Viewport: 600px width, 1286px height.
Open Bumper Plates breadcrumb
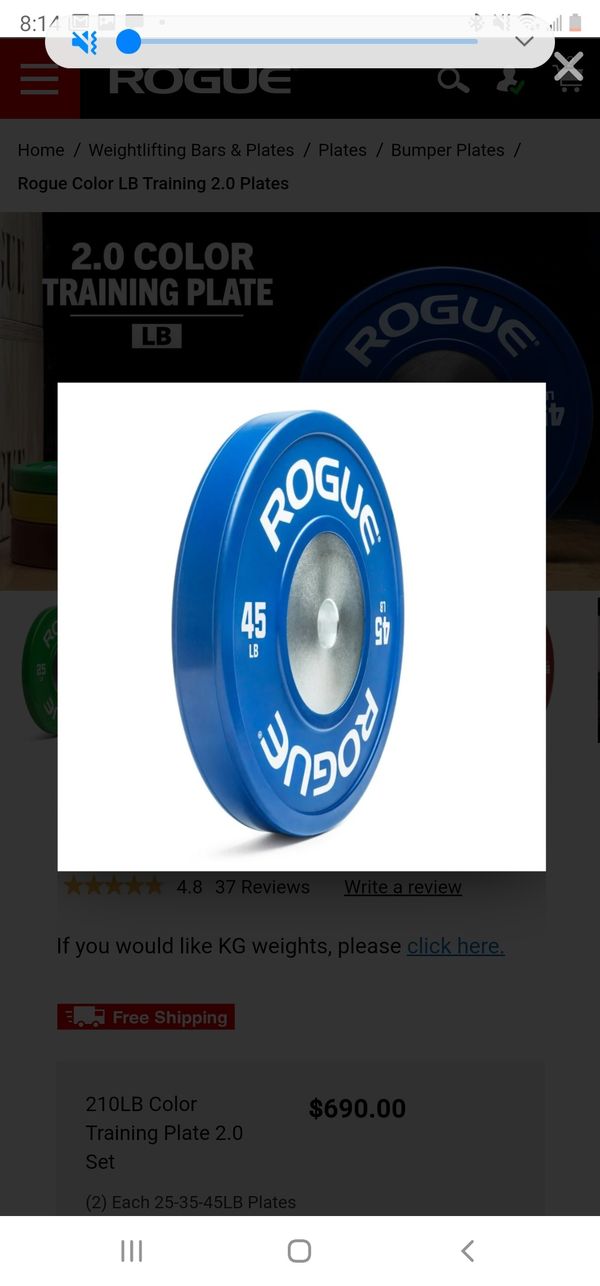coord(447,150)
